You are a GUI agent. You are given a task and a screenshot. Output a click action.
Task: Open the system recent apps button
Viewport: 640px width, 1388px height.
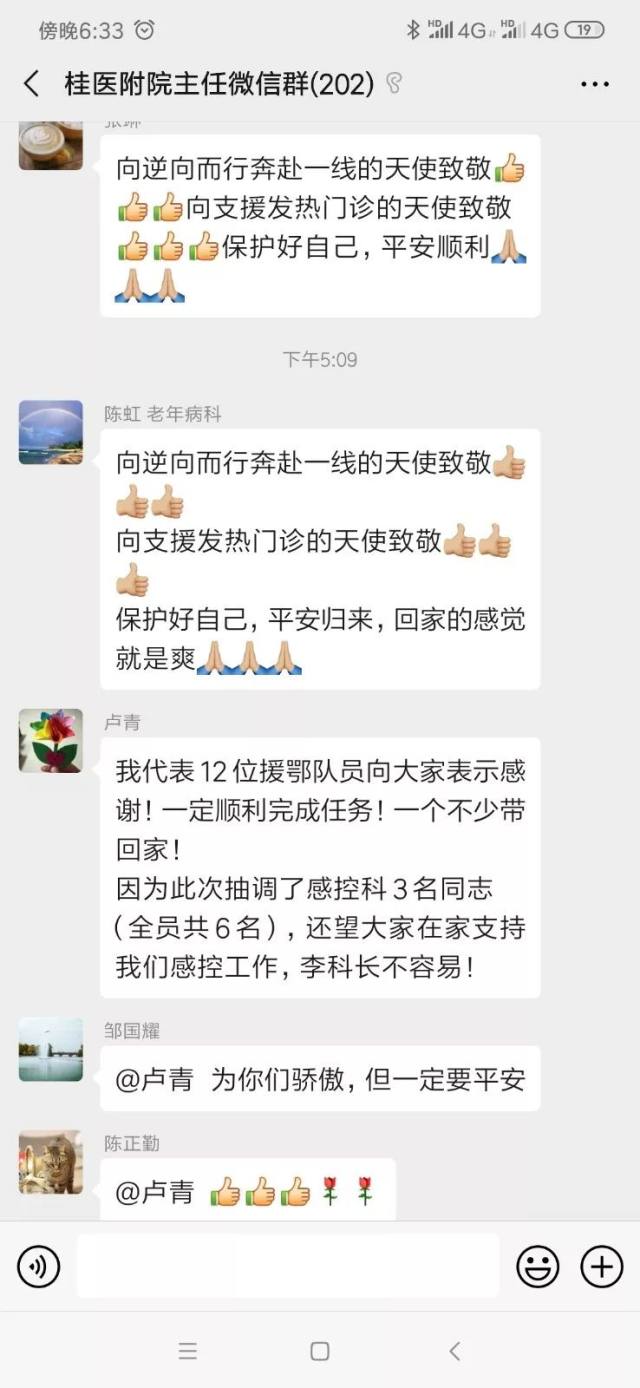pyautogui.click(x=187, y=1351)
